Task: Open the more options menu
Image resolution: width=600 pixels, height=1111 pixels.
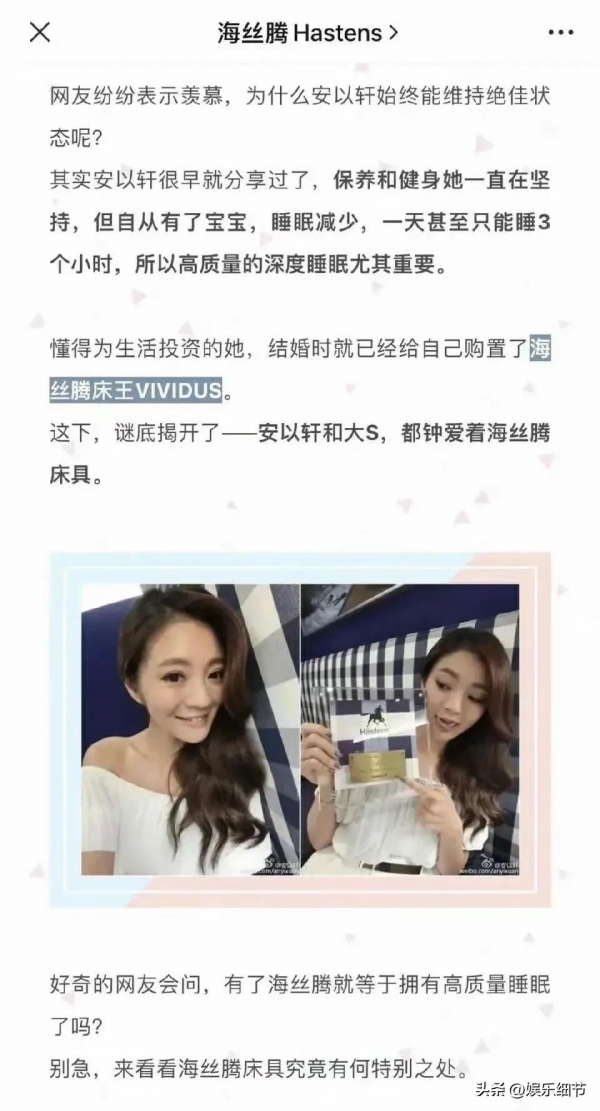Action: [x=560, y=32]
